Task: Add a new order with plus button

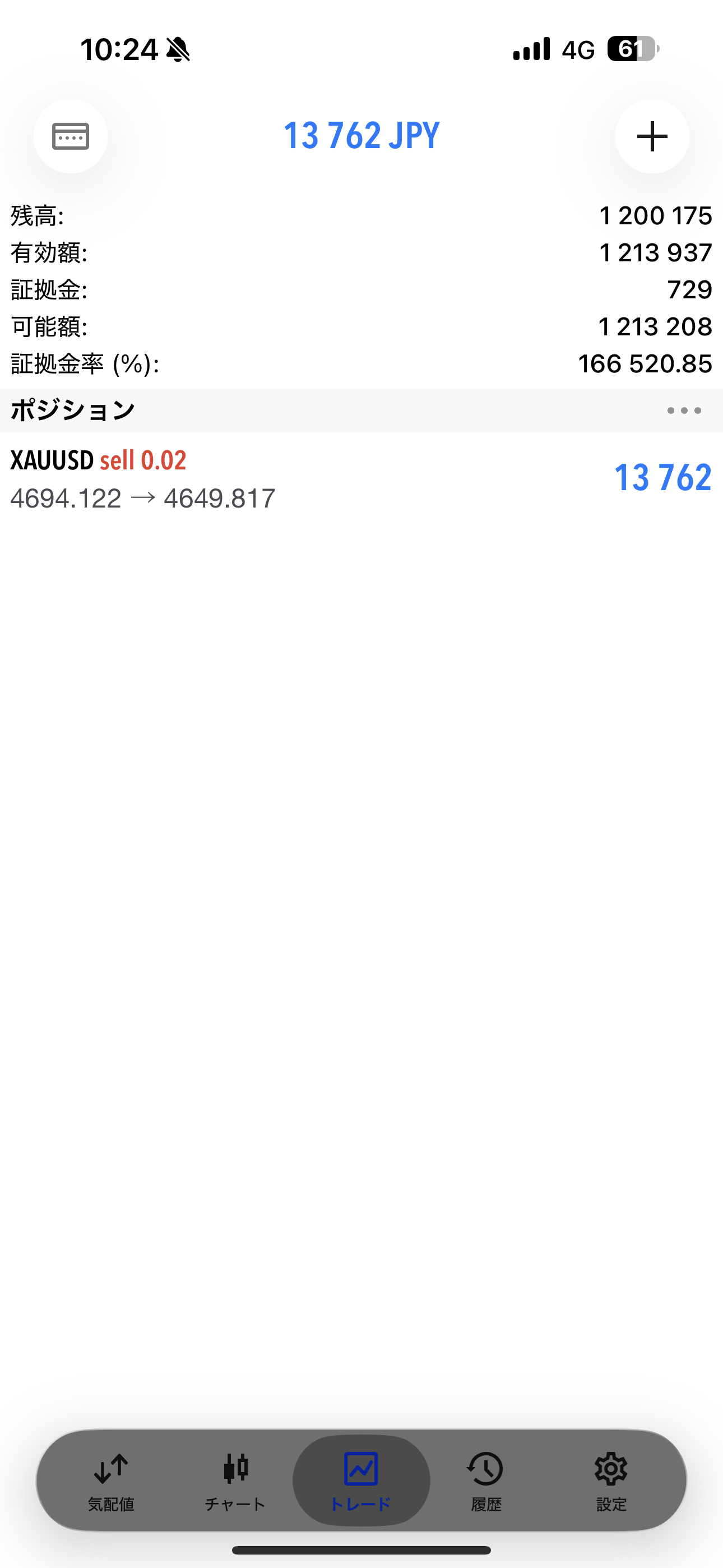Action: (x=652, y=136)
